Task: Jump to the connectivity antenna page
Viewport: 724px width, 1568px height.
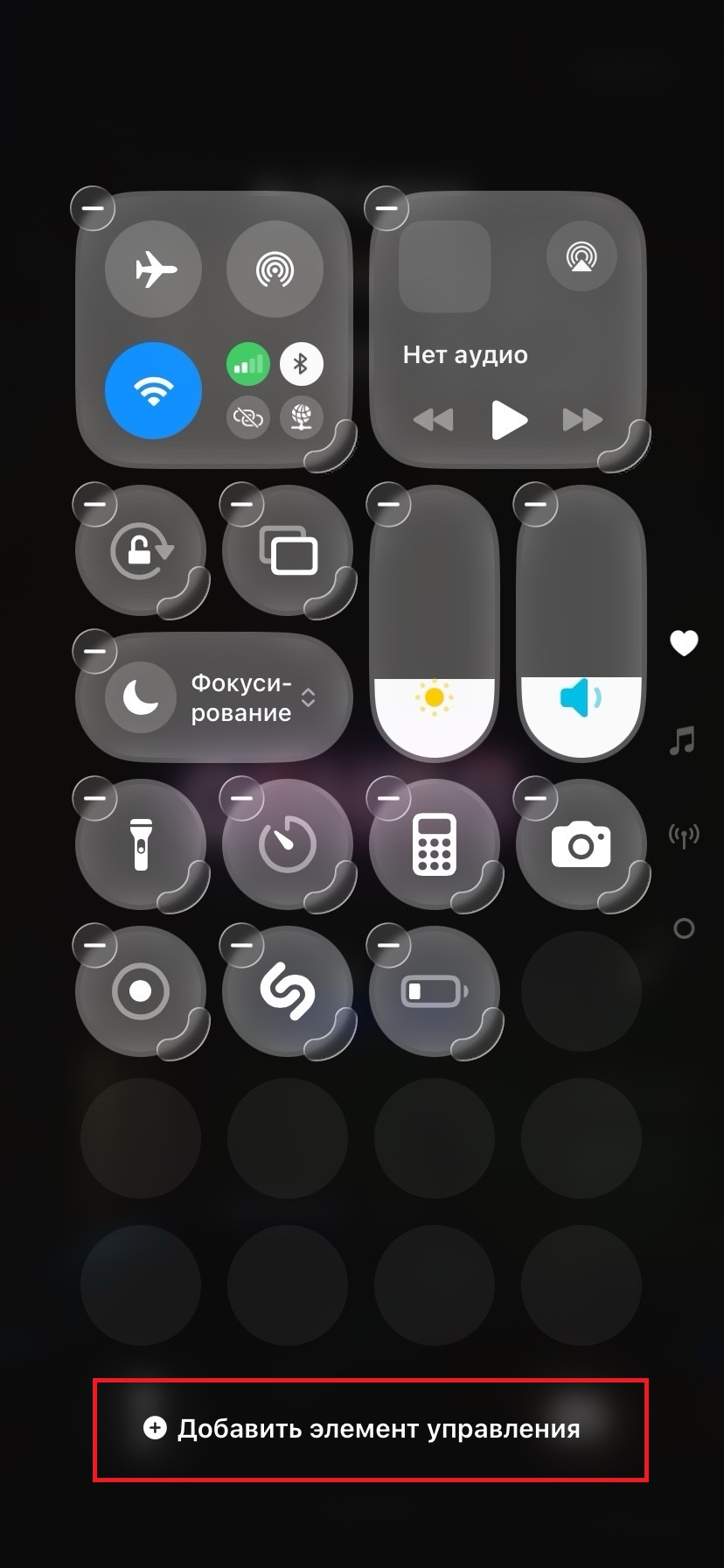Action: 684,835
